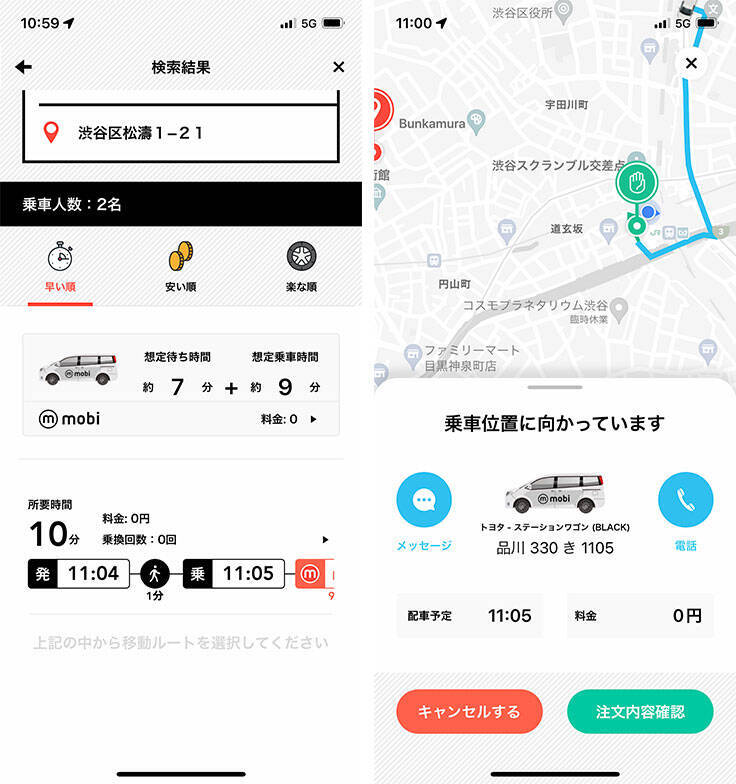
Task: Close the 検索結果 search results screen
Action: coord(338,67)
